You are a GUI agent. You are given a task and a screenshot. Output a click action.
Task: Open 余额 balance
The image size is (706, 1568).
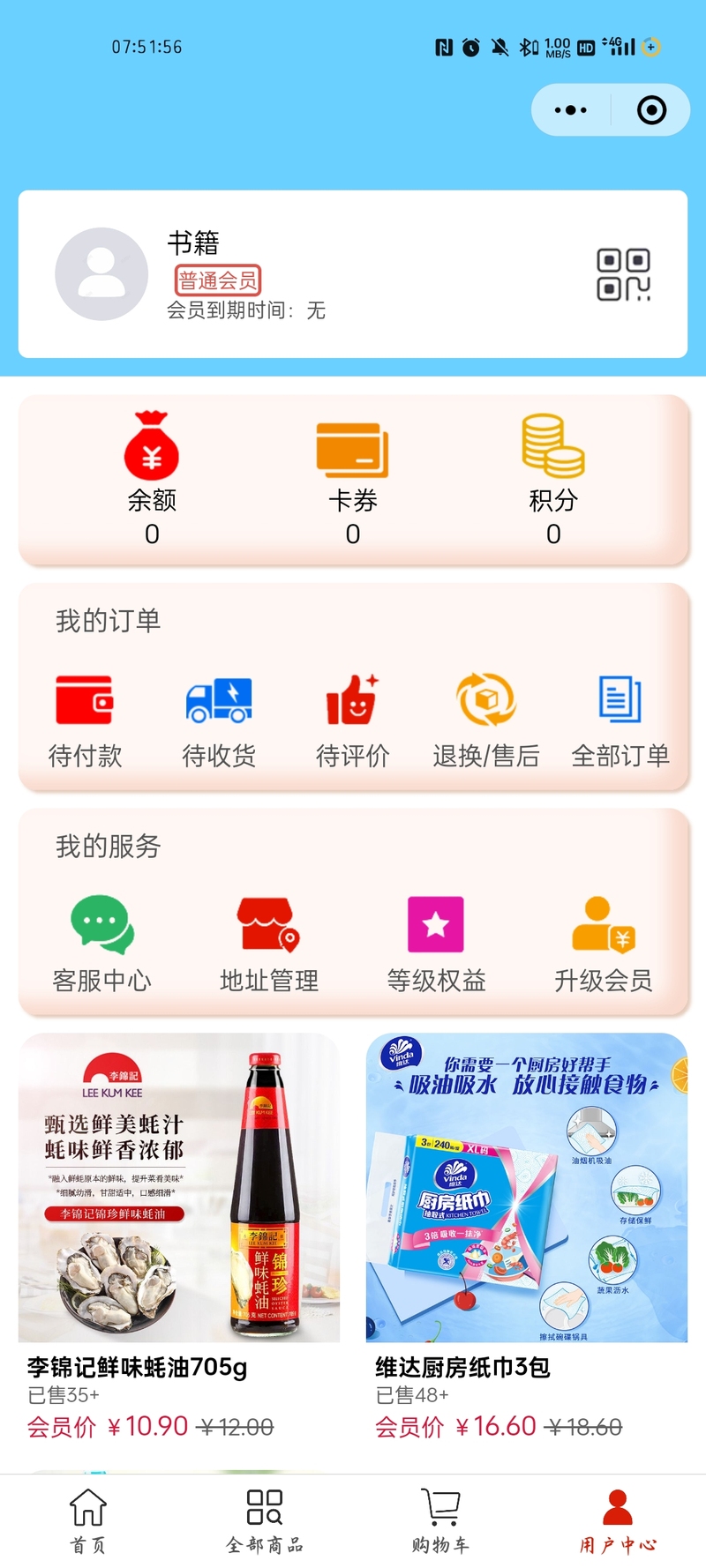[152, 479]
